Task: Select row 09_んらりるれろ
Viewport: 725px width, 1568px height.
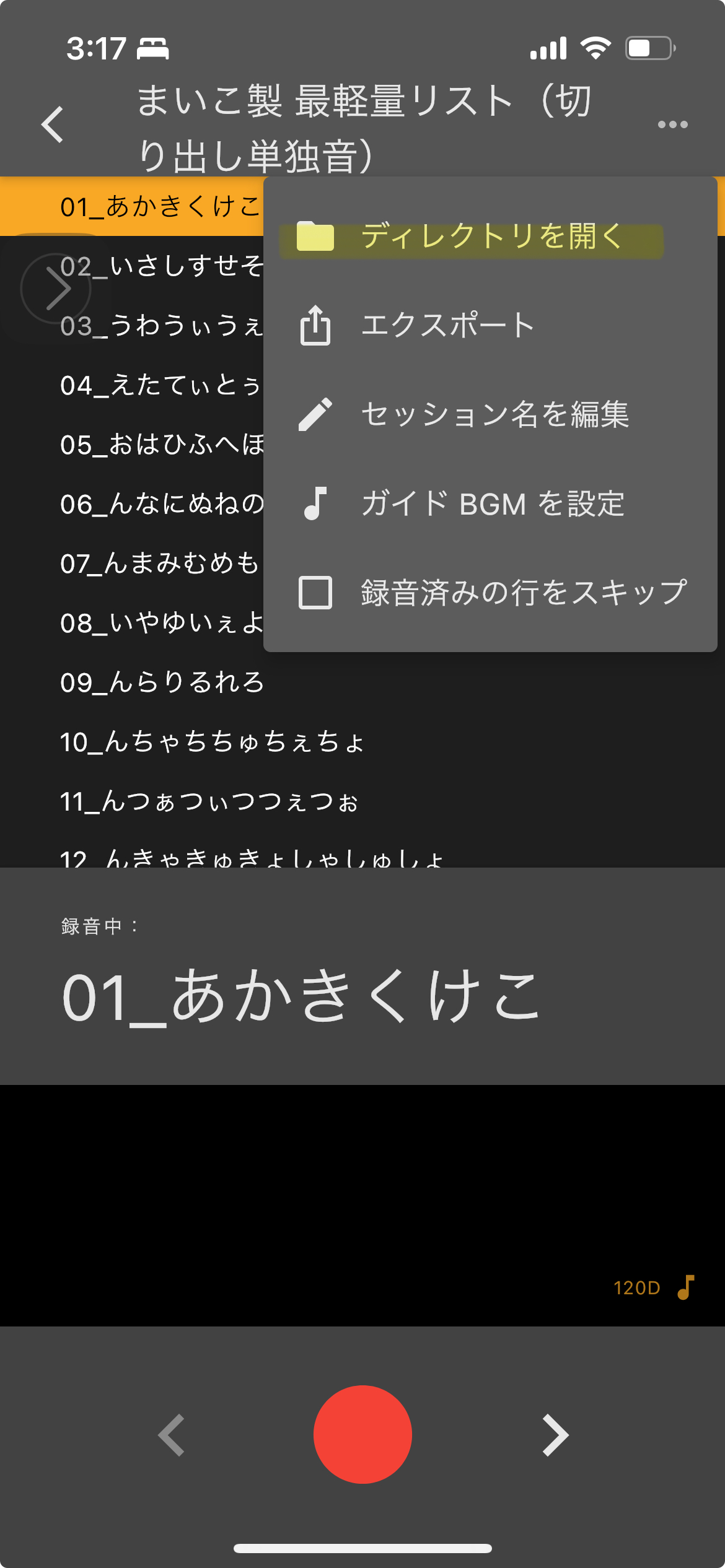Action: tap(362, 682)
